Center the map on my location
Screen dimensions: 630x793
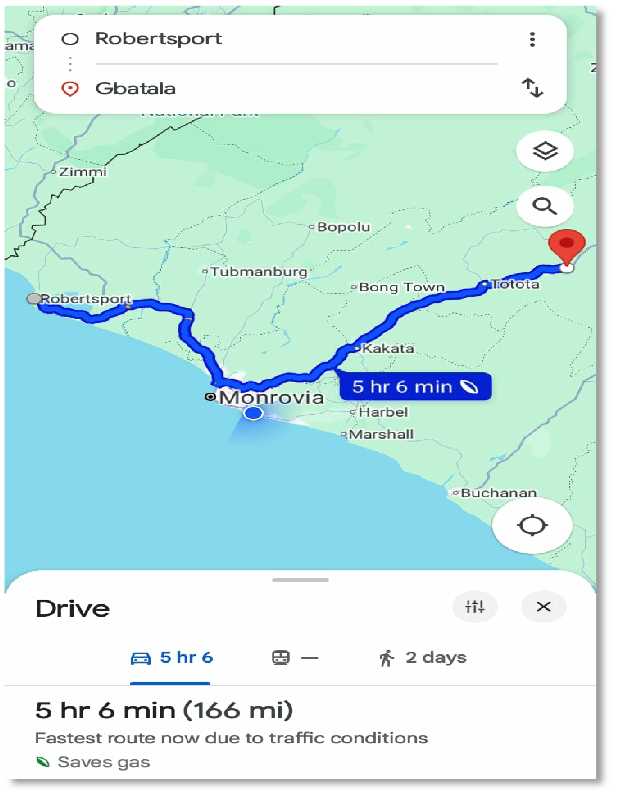pos(532,526)
